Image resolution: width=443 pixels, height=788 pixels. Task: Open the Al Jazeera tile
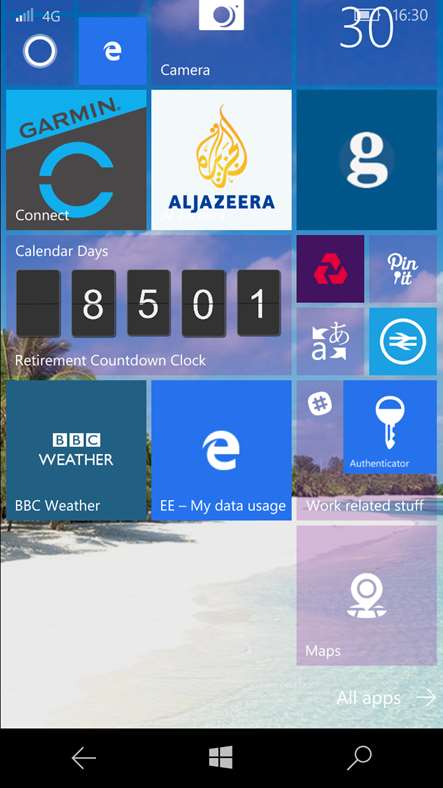tap(222, 160)
